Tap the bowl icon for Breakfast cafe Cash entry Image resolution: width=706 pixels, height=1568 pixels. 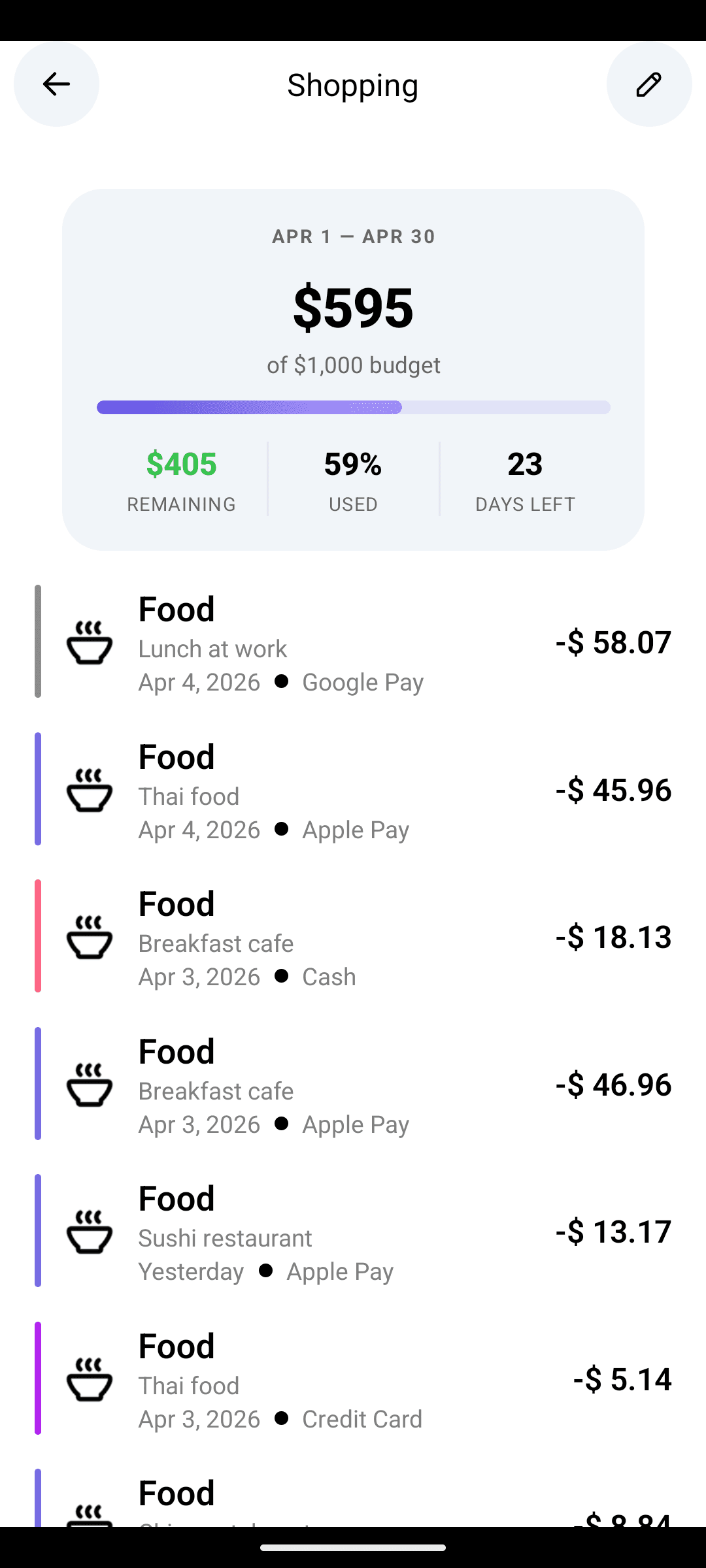click(90, 939)
